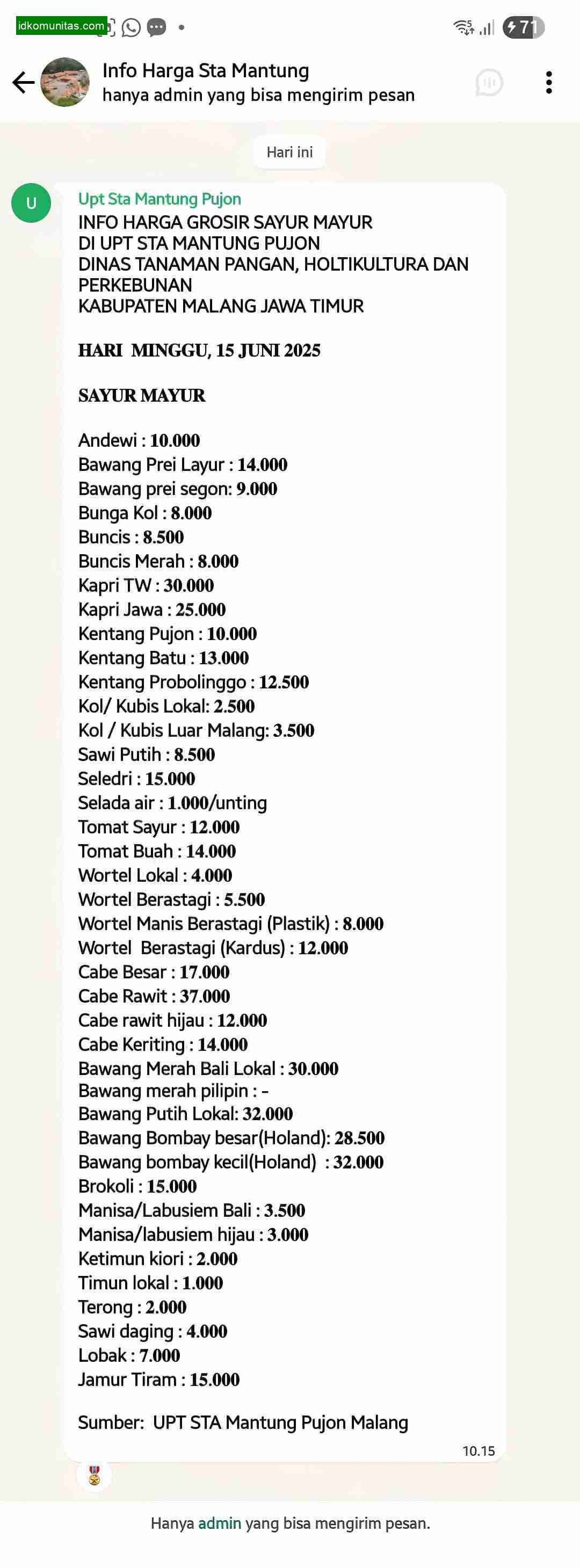The image size is (580, 1568).
Task: Tap the sender name Upt Sta Mantung Pujon
Action: click(160, 199)
